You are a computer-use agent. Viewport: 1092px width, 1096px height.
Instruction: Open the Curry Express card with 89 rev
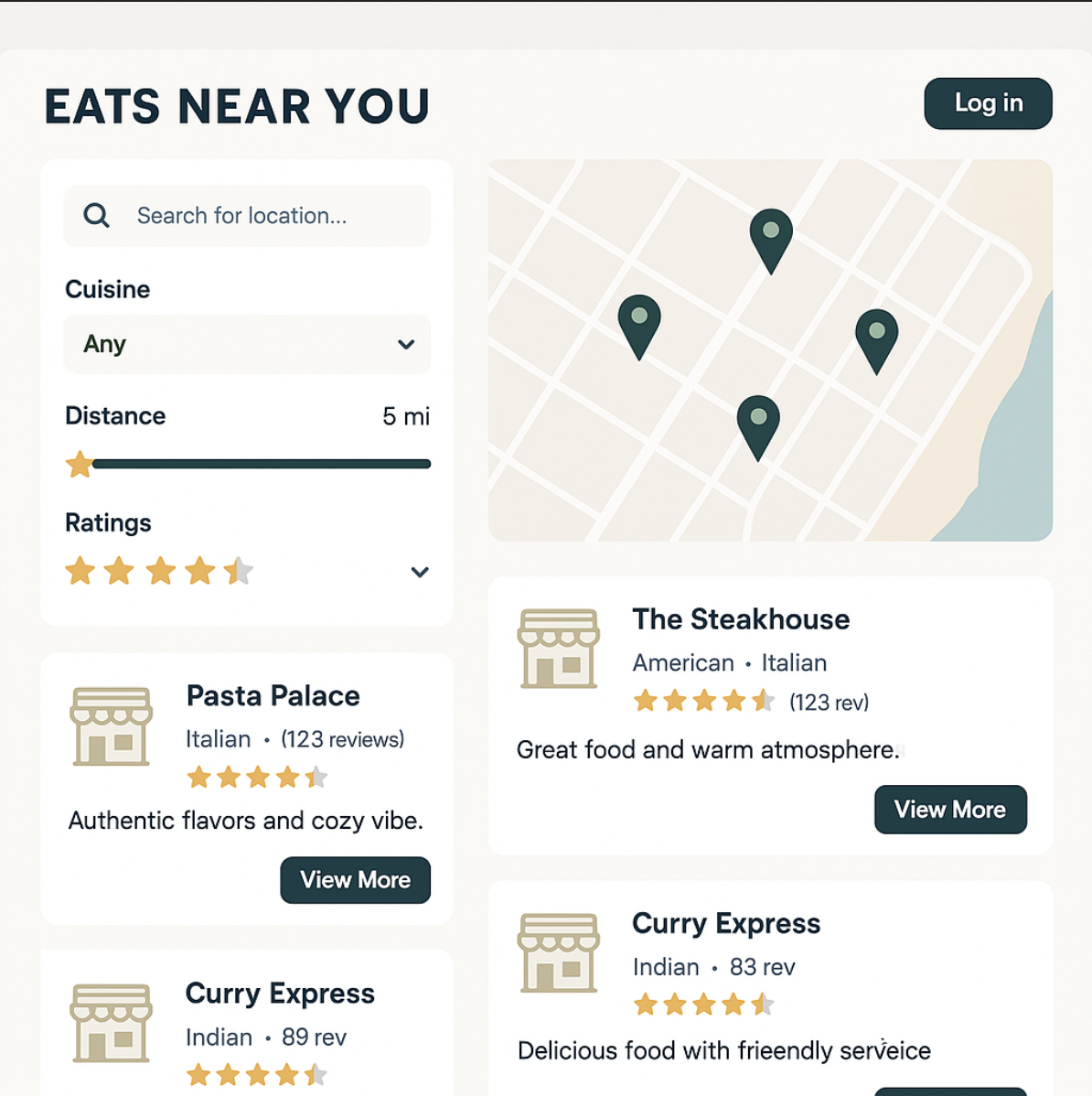click(280, 994)
